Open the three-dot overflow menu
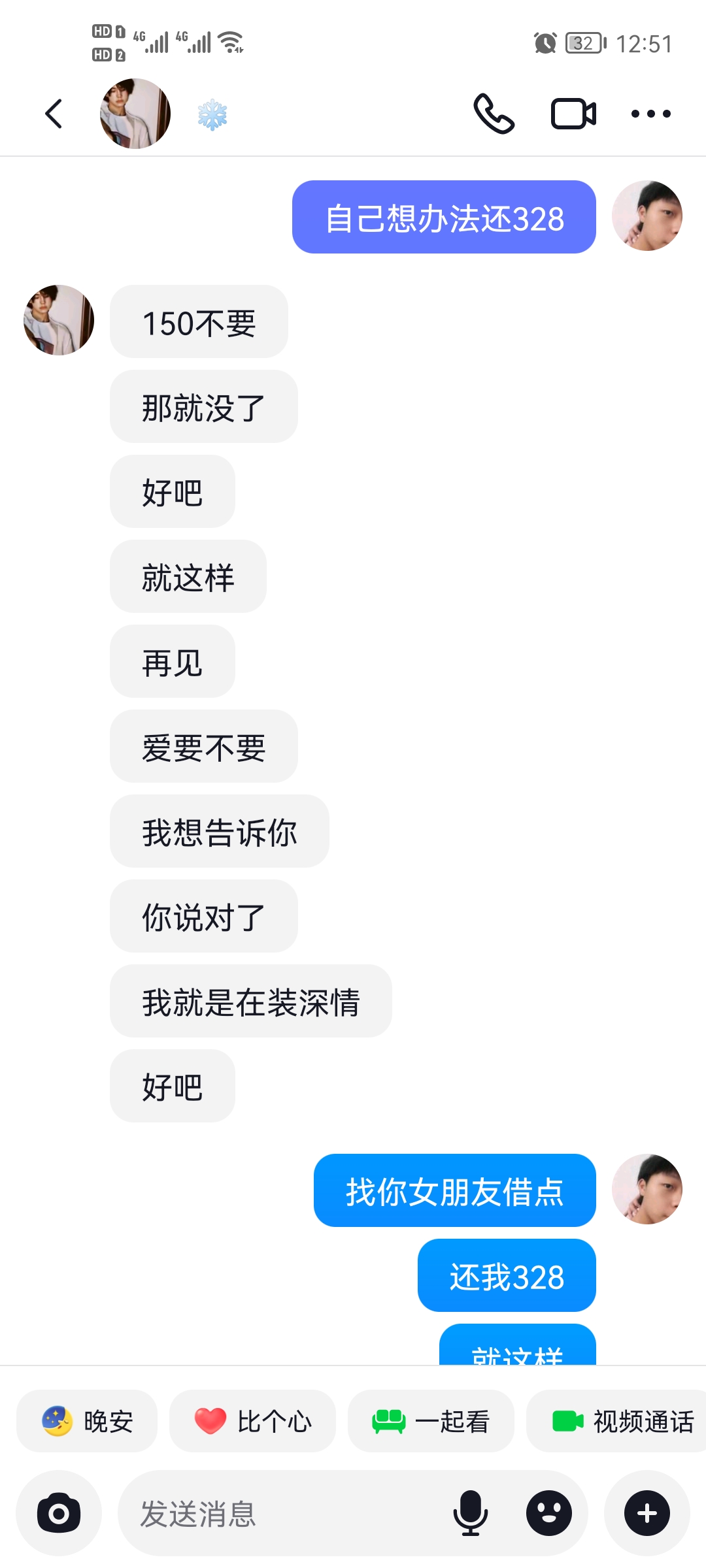The image size is (706, 1568). coord(650,114)
